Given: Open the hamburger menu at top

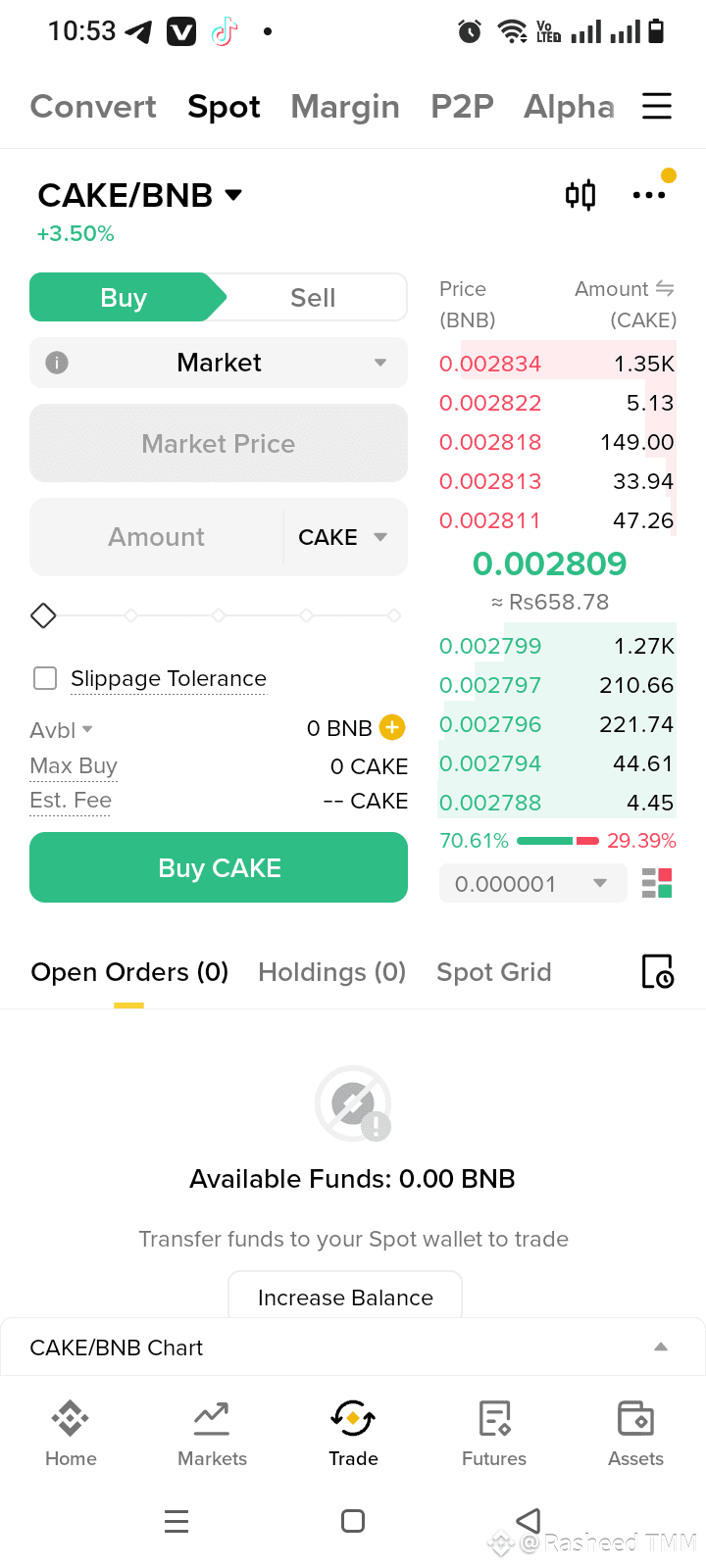Looking at the screenshot, I should pyautogui.click(x=657, y=106).
